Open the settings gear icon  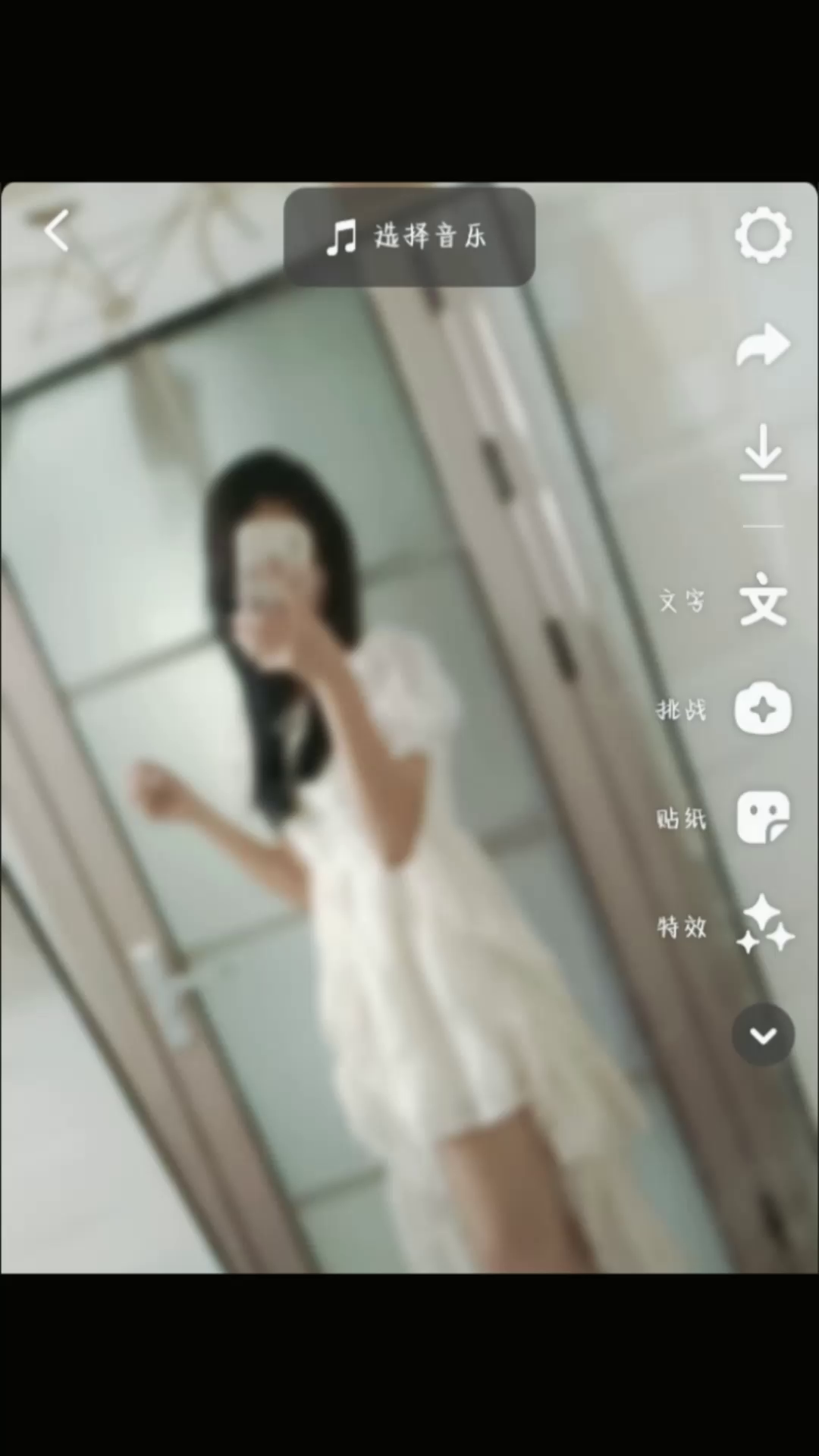tap(763, 235)
